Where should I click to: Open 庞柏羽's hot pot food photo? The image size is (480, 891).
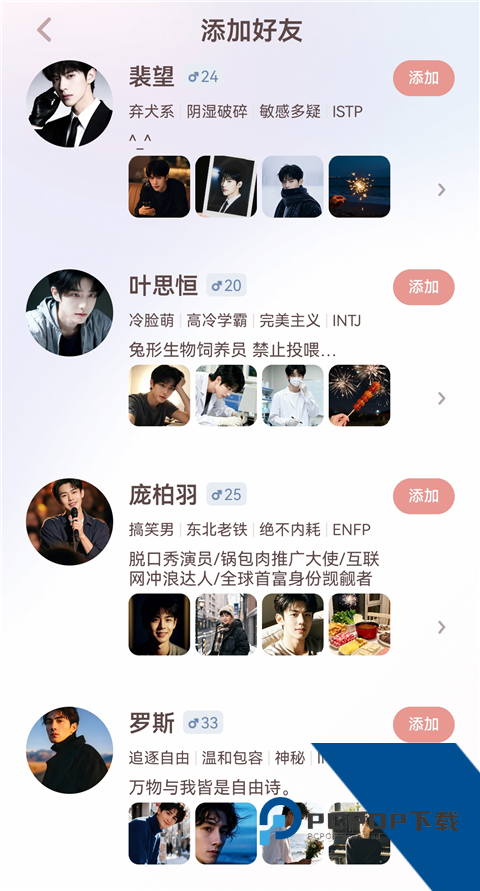(360, 624)
